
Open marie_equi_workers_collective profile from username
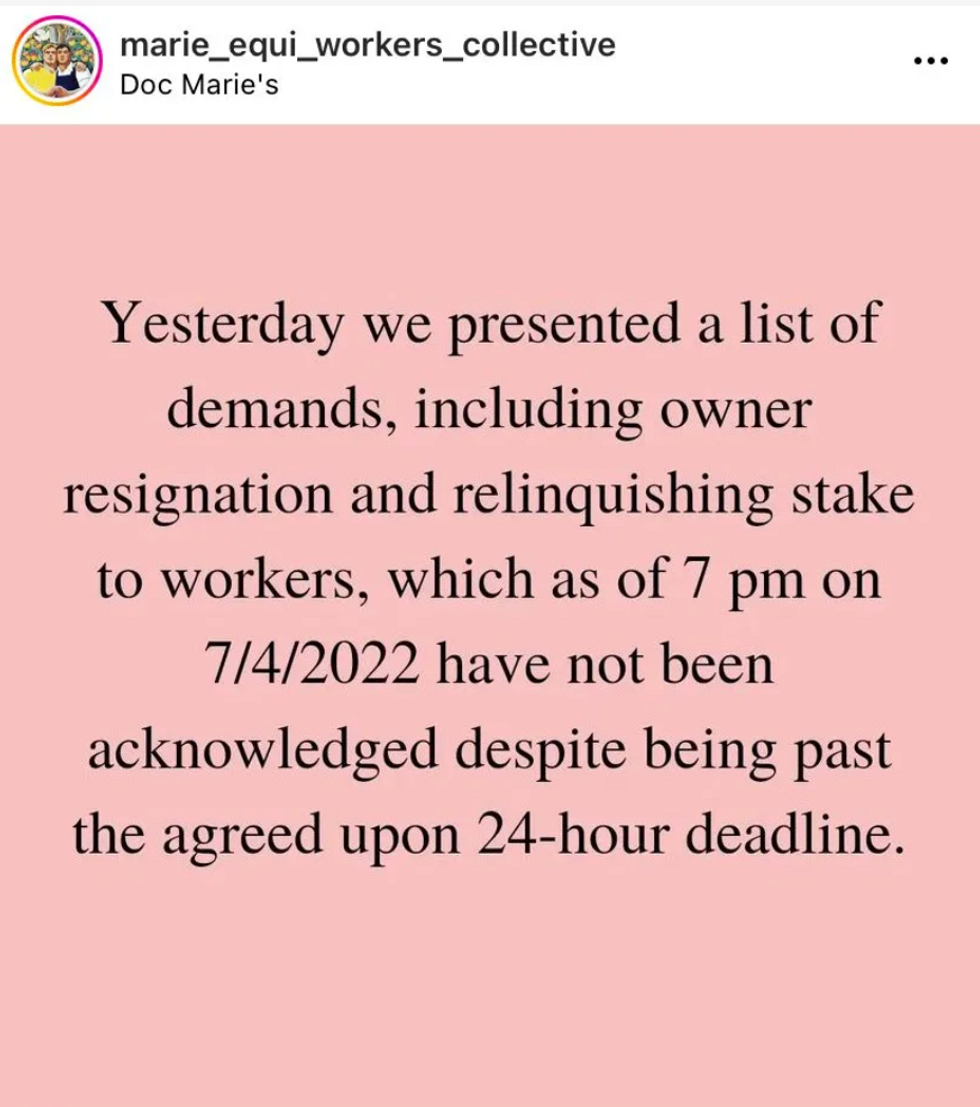coord(366,45)
